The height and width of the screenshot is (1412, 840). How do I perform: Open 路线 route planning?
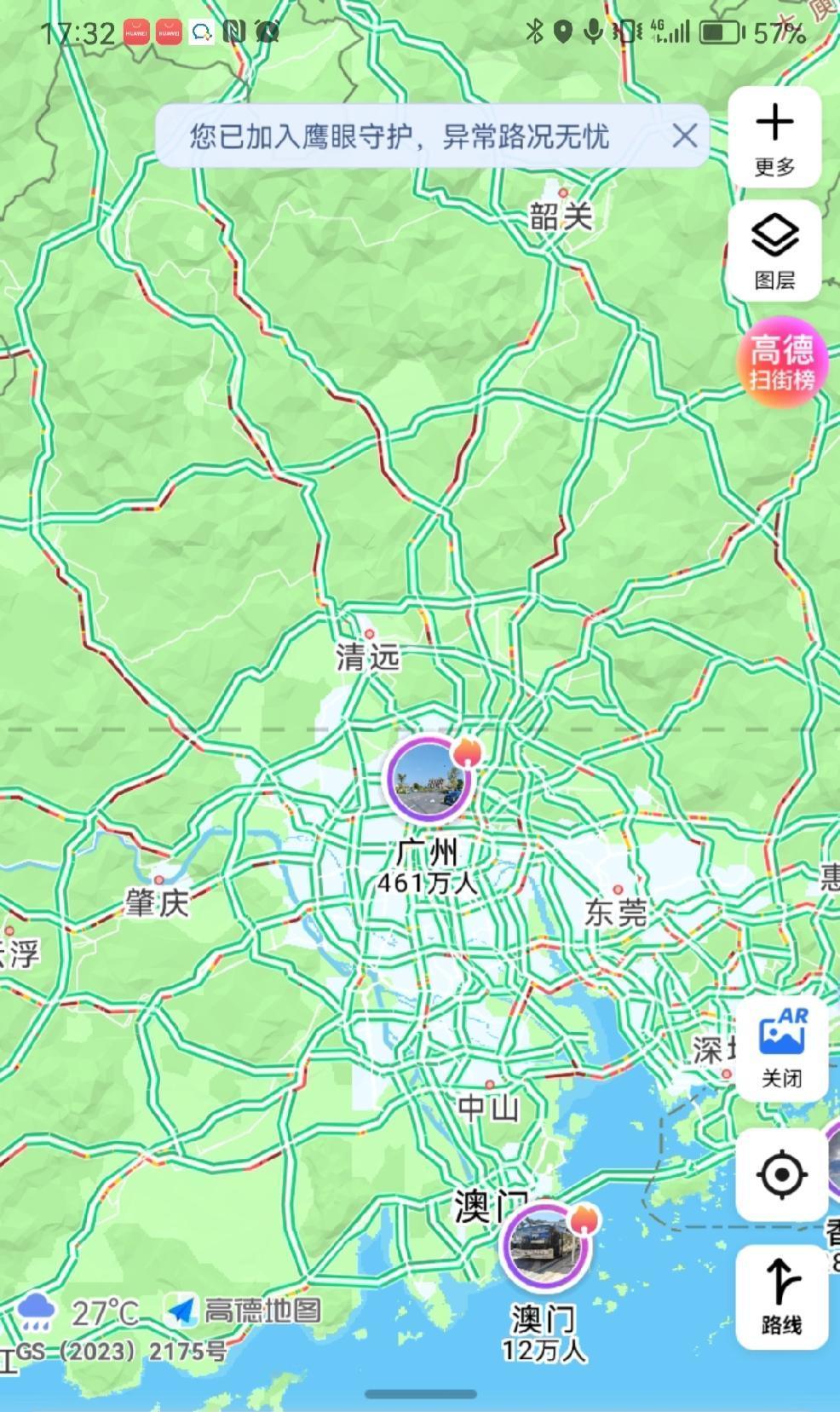coord(781,1296)
